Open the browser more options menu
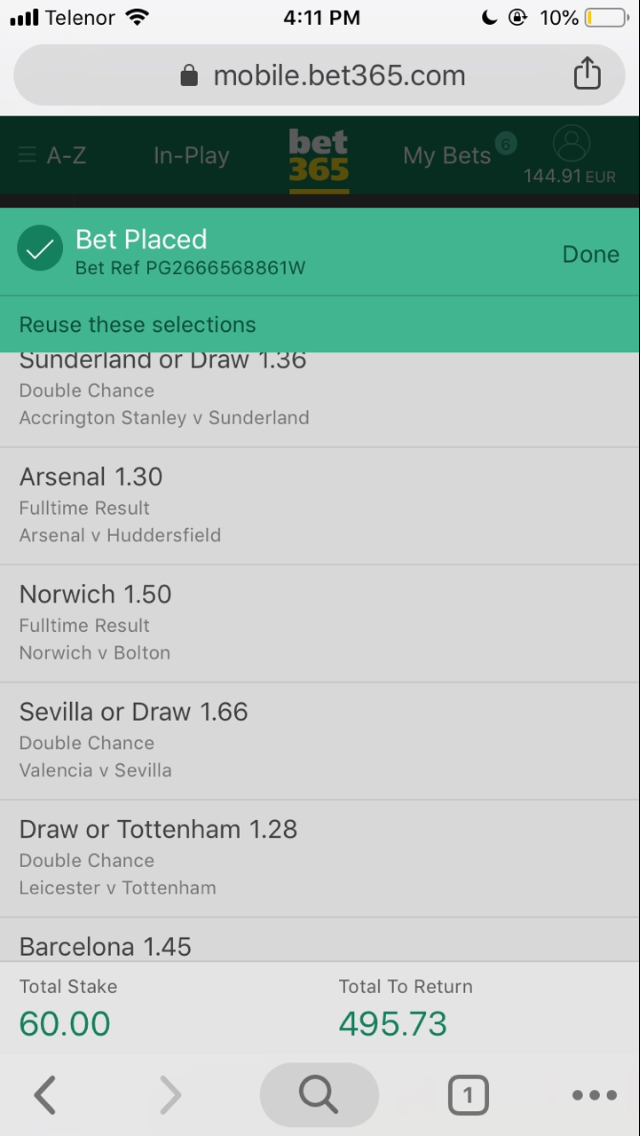Screen dimensions: 640x1136 (594, 1095)
